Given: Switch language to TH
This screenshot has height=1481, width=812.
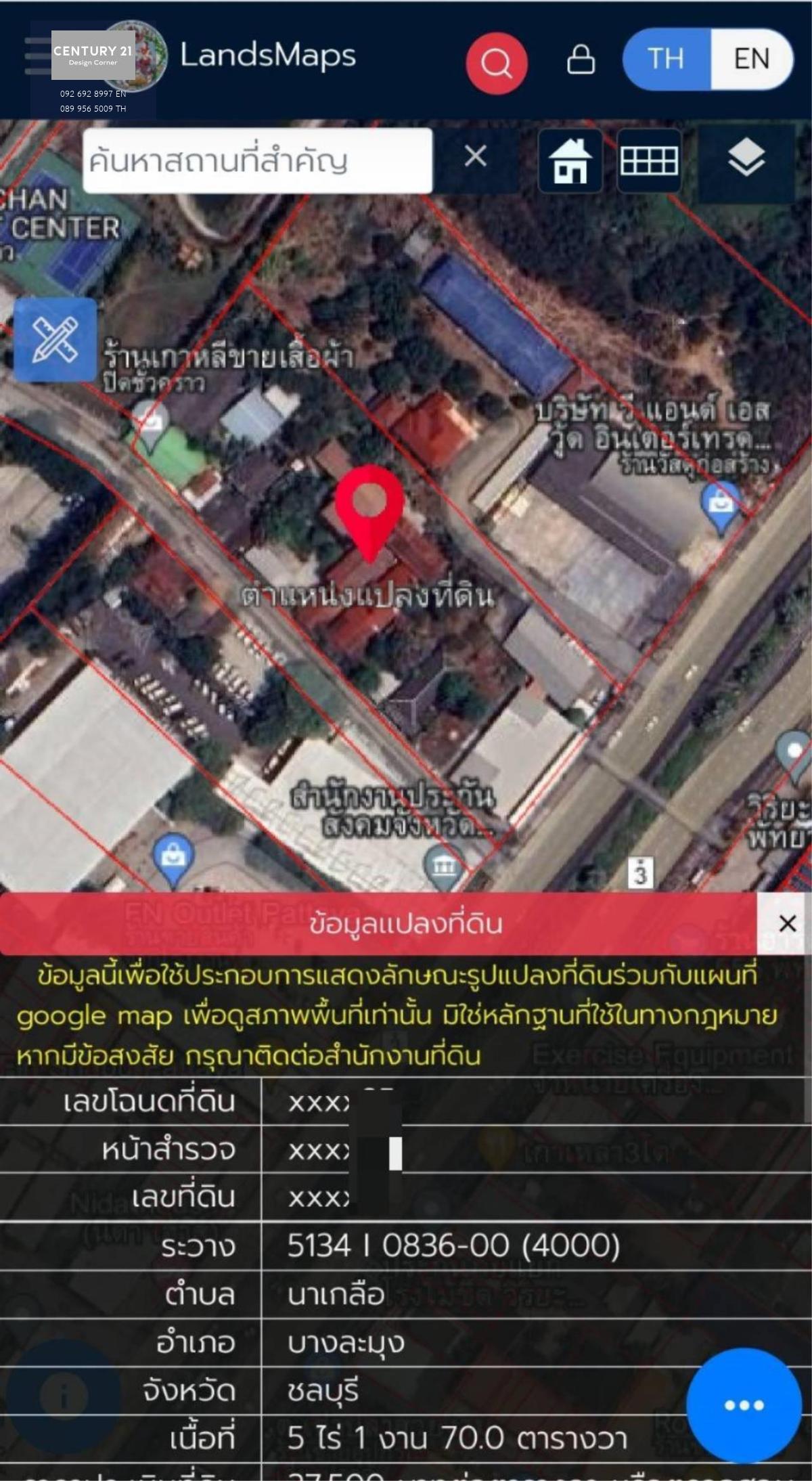Looking at the screenshot, I should [x=667, y=59].
